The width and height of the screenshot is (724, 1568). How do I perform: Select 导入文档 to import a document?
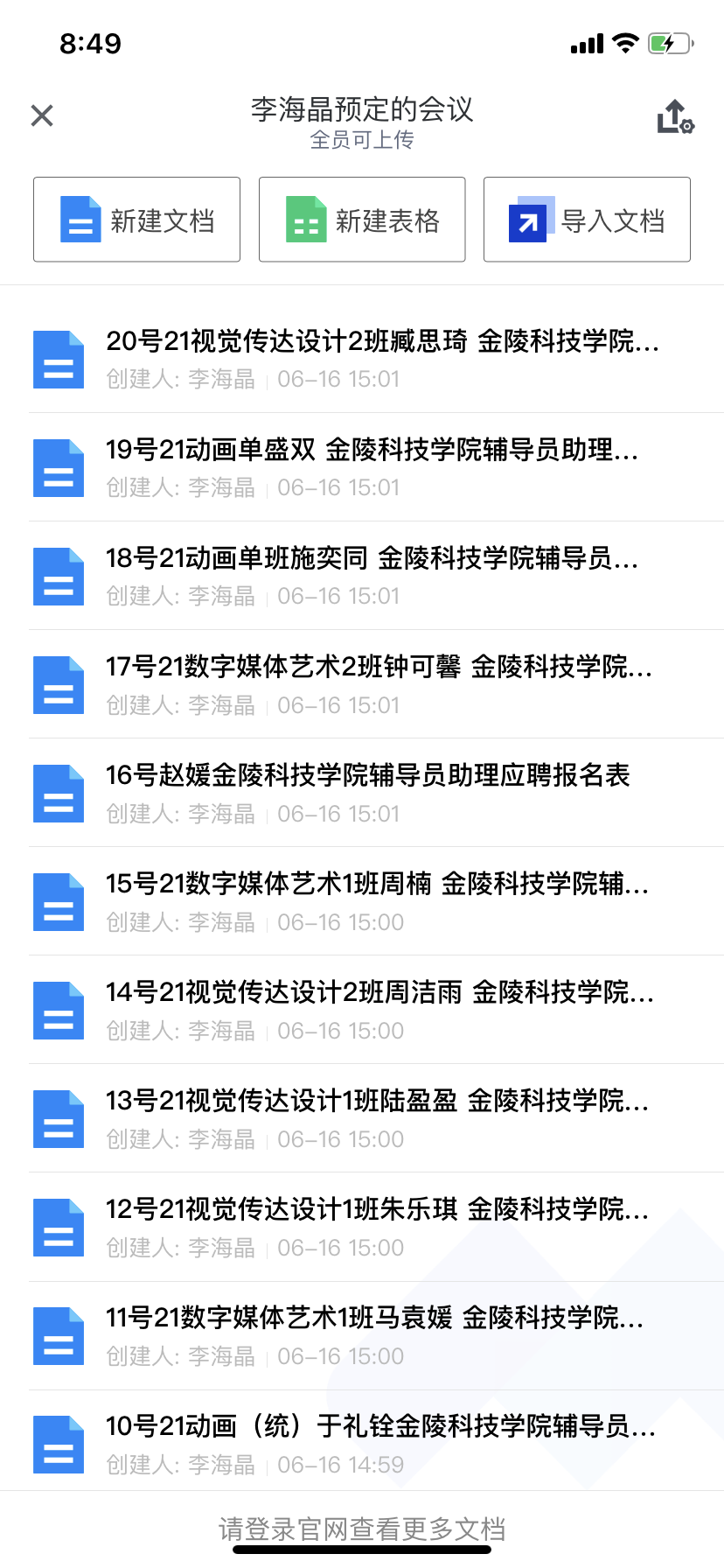coord(587,220)
